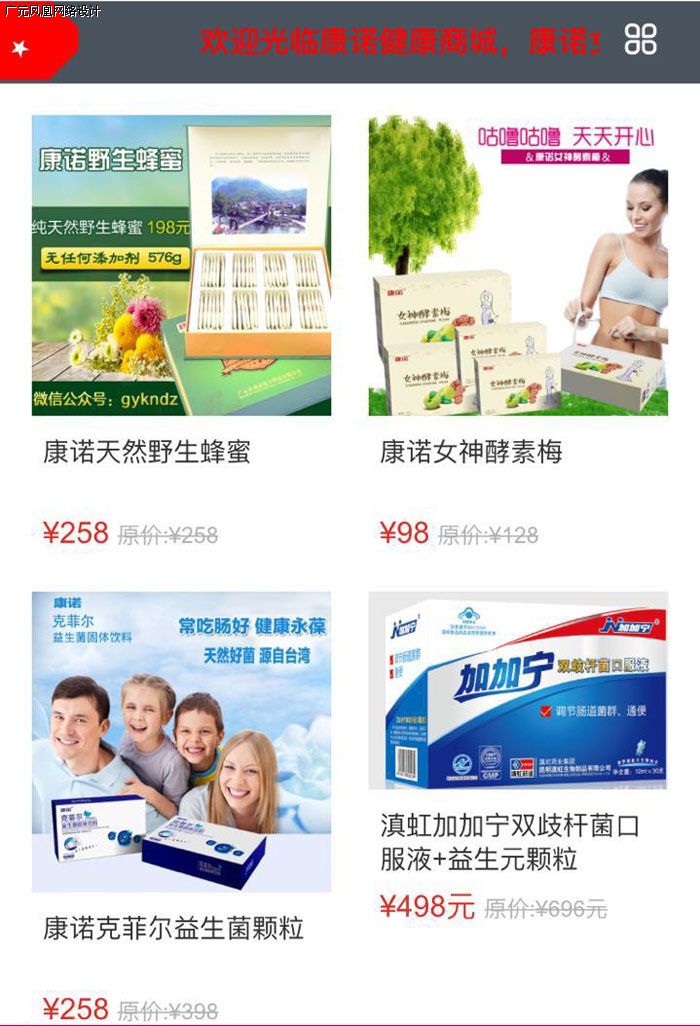Select the 滇虹加加宁双歧杆菌口服液 product
The height and width of the screenshot is (1026, 700).
pos(518,690)
